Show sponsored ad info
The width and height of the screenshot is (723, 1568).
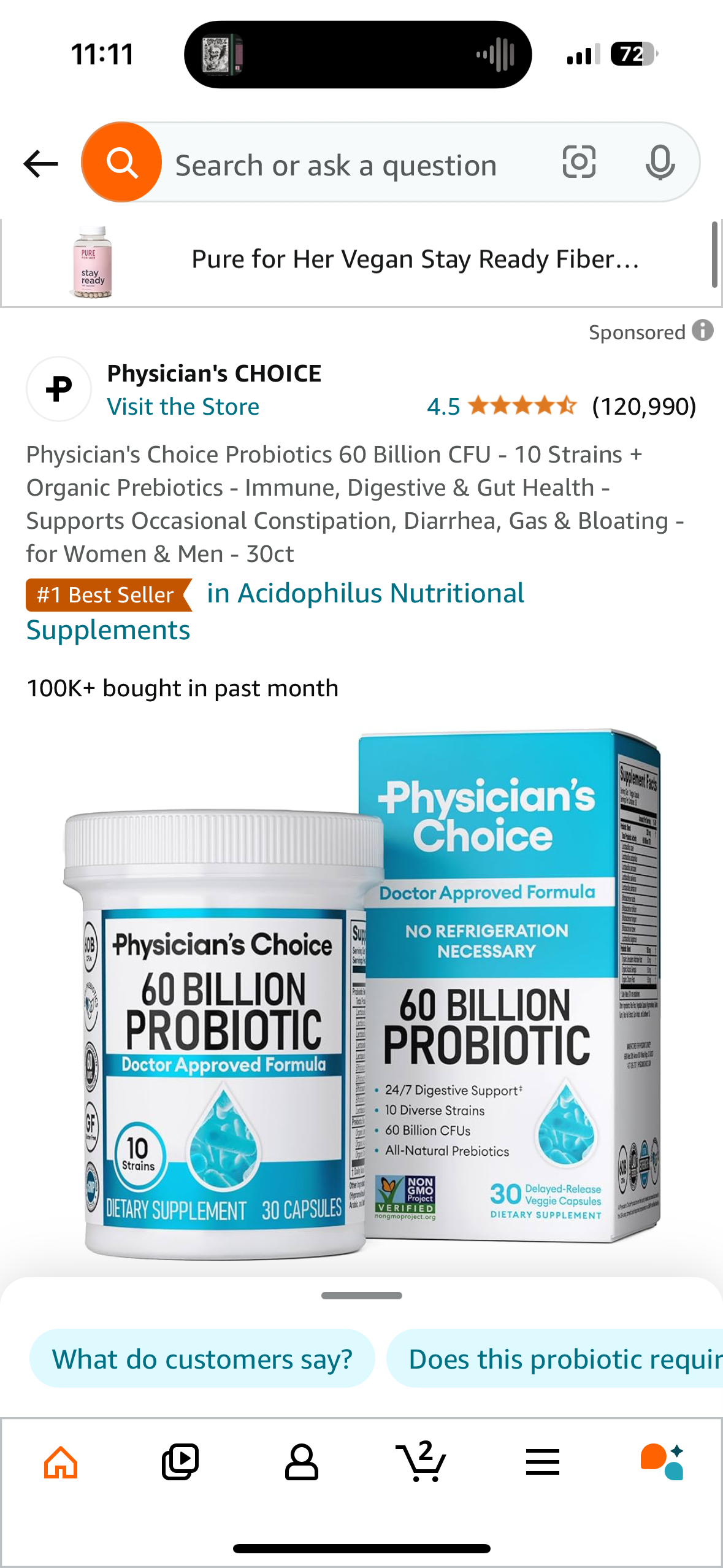(703, 331)
